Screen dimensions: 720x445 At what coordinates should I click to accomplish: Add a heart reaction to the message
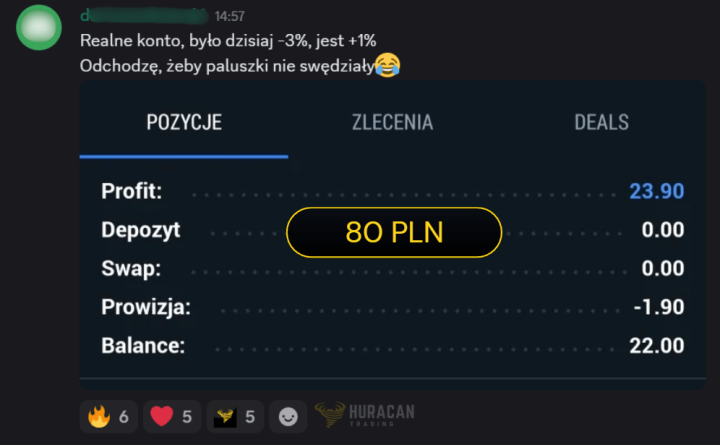point(173,416)
